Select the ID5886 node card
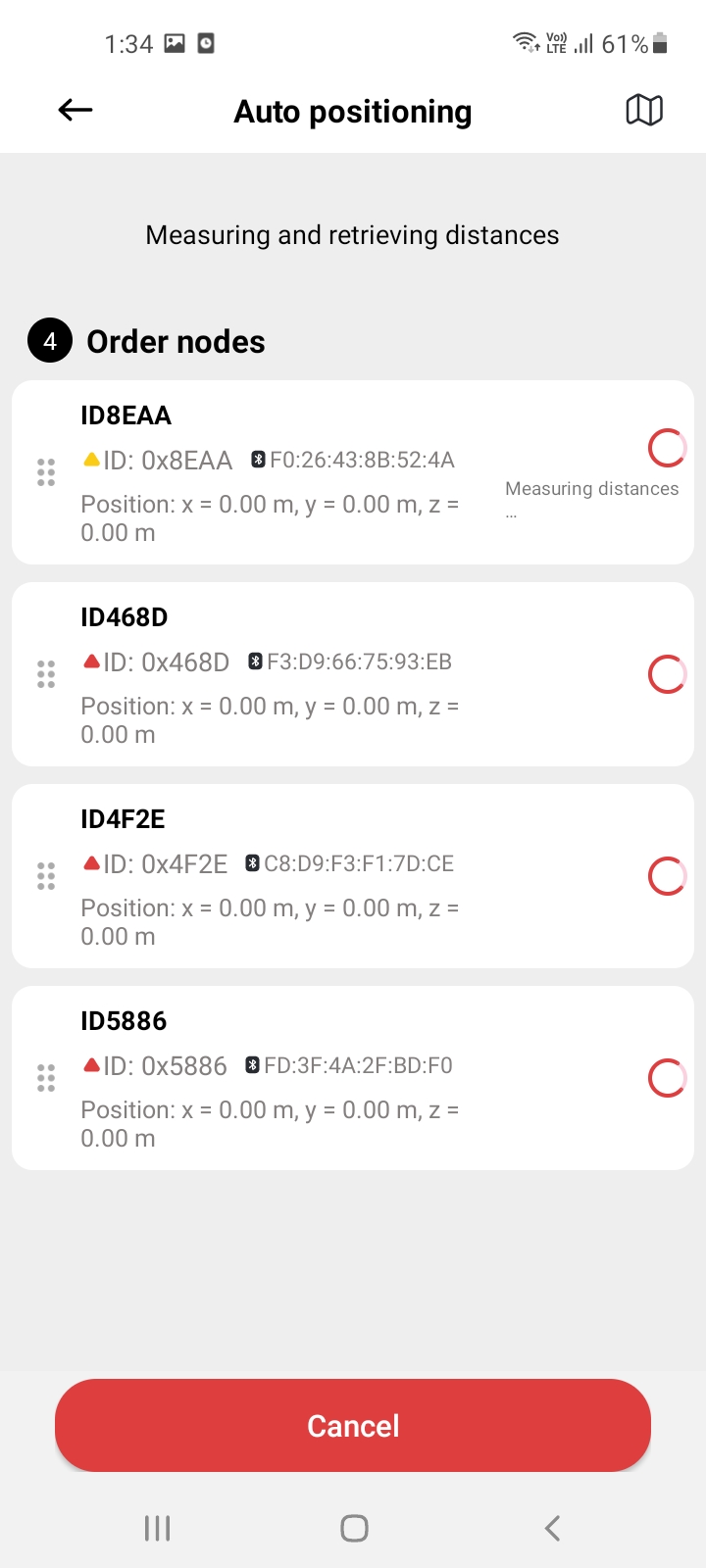 tap(353, 1078)
